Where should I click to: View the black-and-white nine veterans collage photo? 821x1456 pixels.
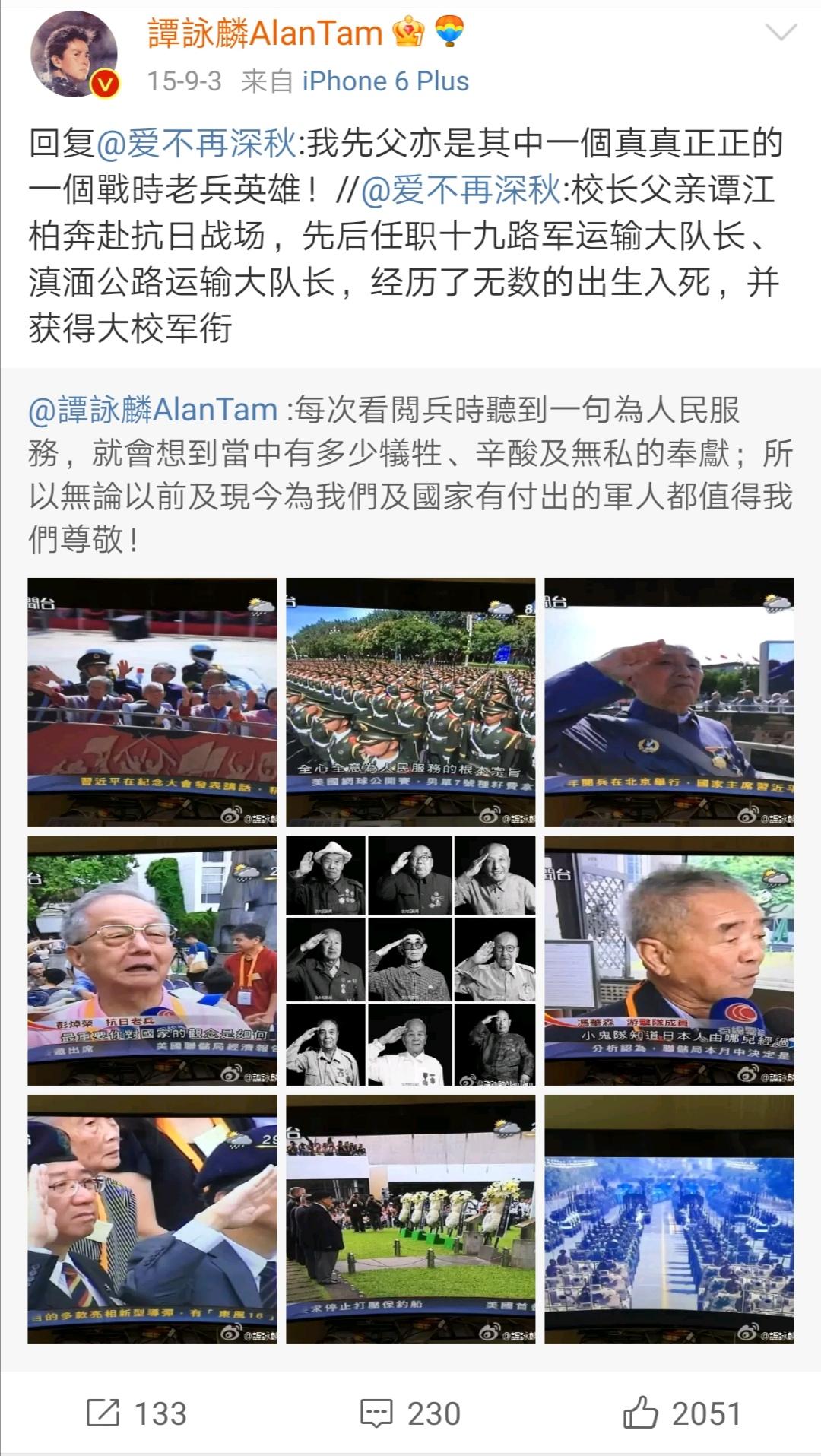[x=410, y=960]
